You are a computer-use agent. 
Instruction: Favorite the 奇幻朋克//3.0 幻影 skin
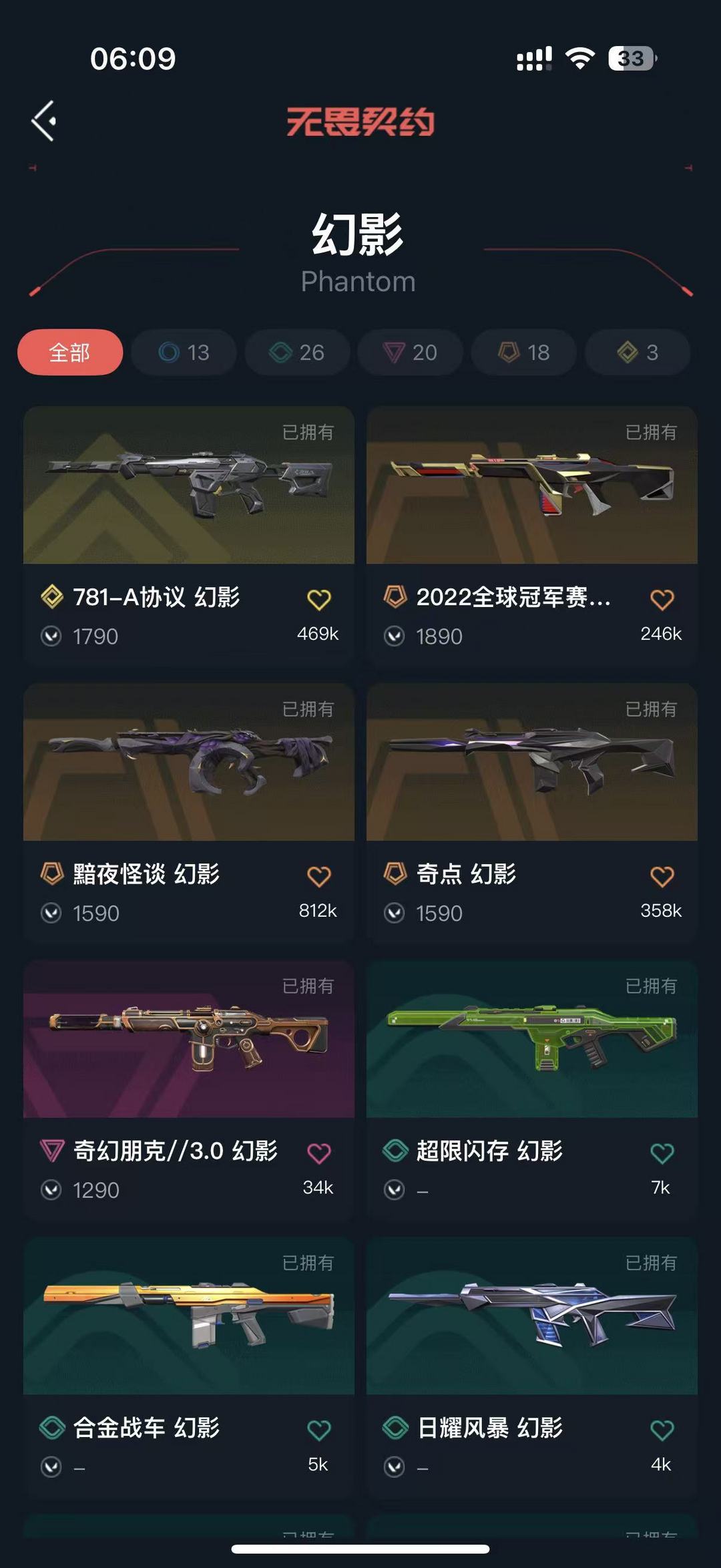pos(319,1153)
